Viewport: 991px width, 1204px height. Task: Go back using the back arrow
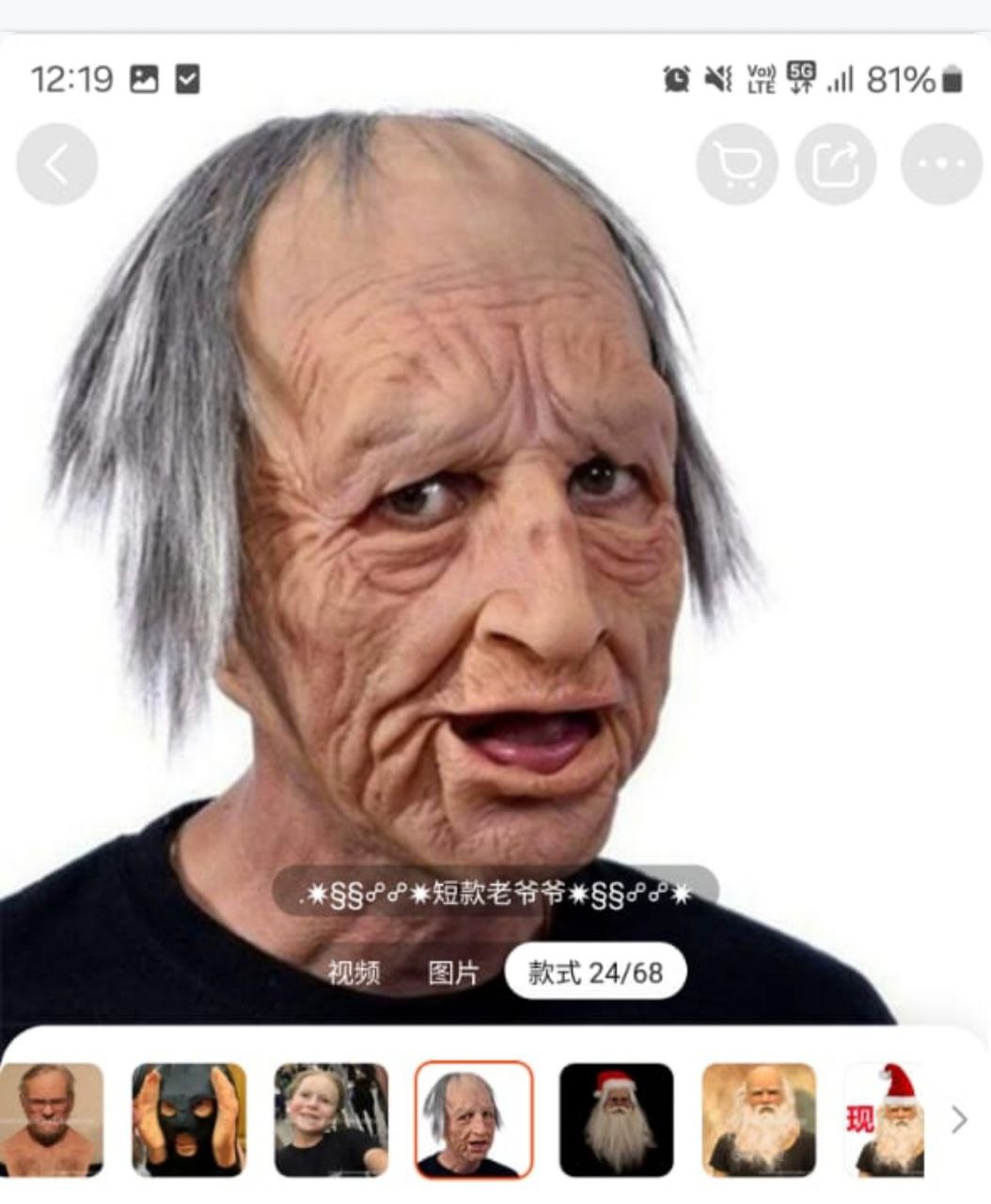(56, 165)
